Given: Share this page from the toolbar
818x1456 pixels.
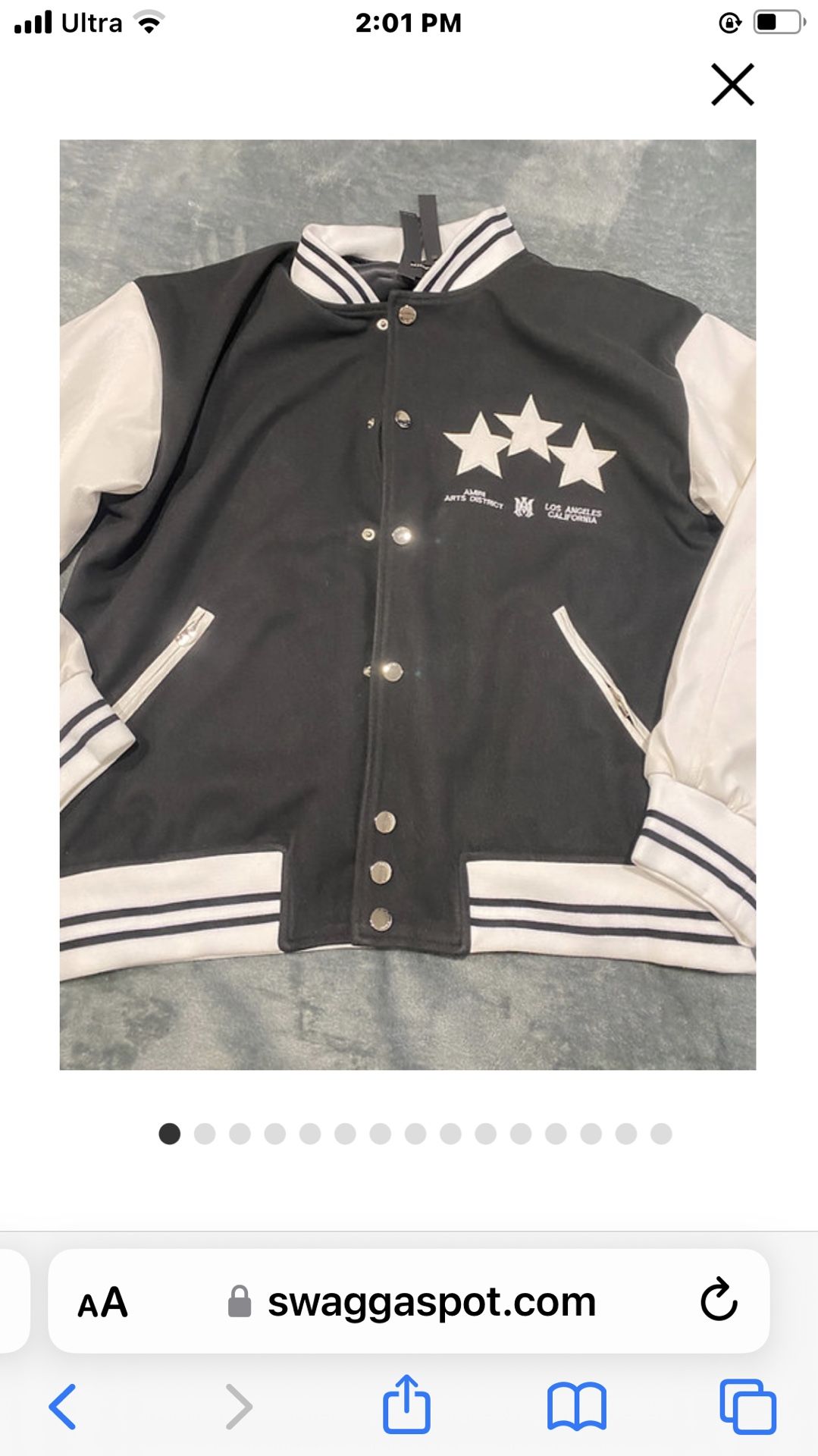Looking at the screenshot, I should [x=407, y=1404].
